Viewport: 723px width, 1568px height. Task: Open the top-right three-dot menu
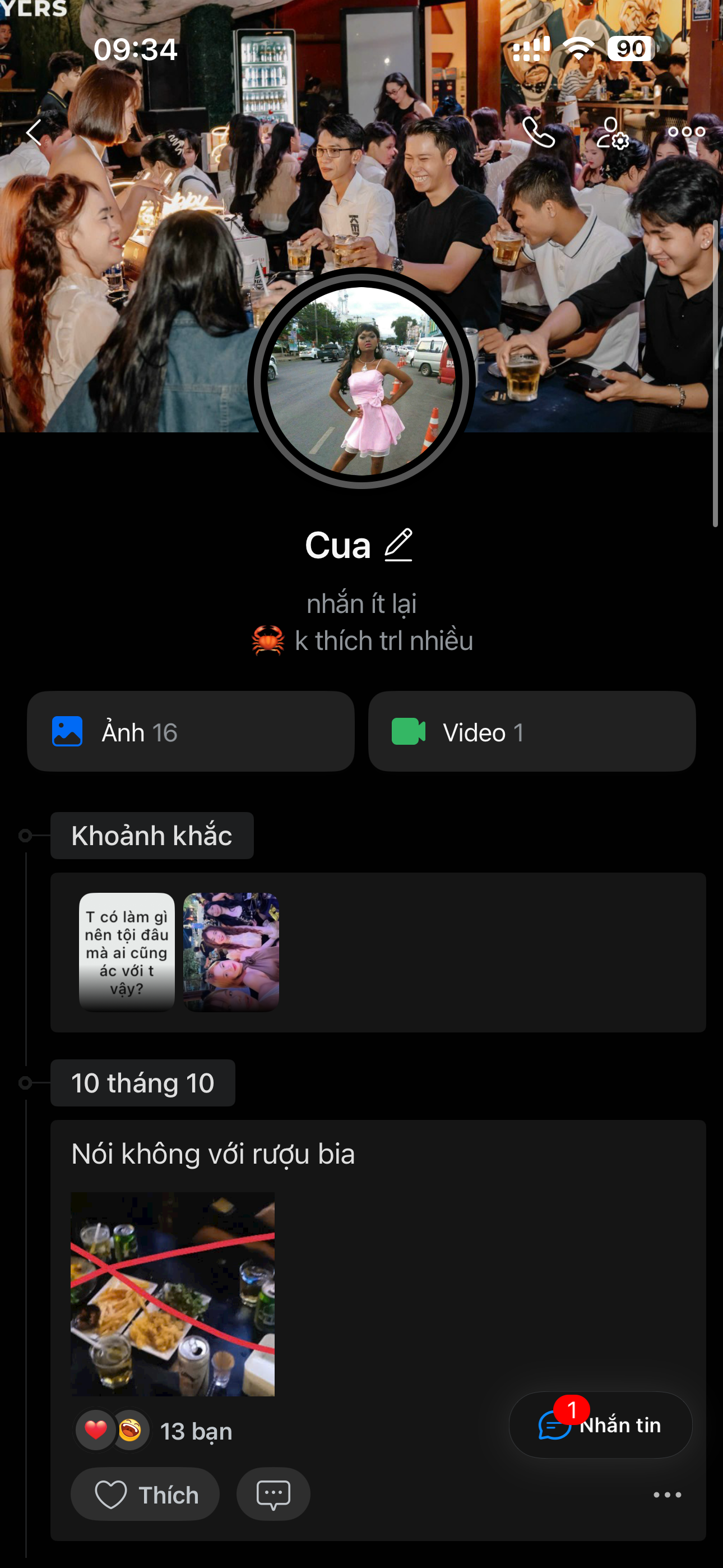686,132
